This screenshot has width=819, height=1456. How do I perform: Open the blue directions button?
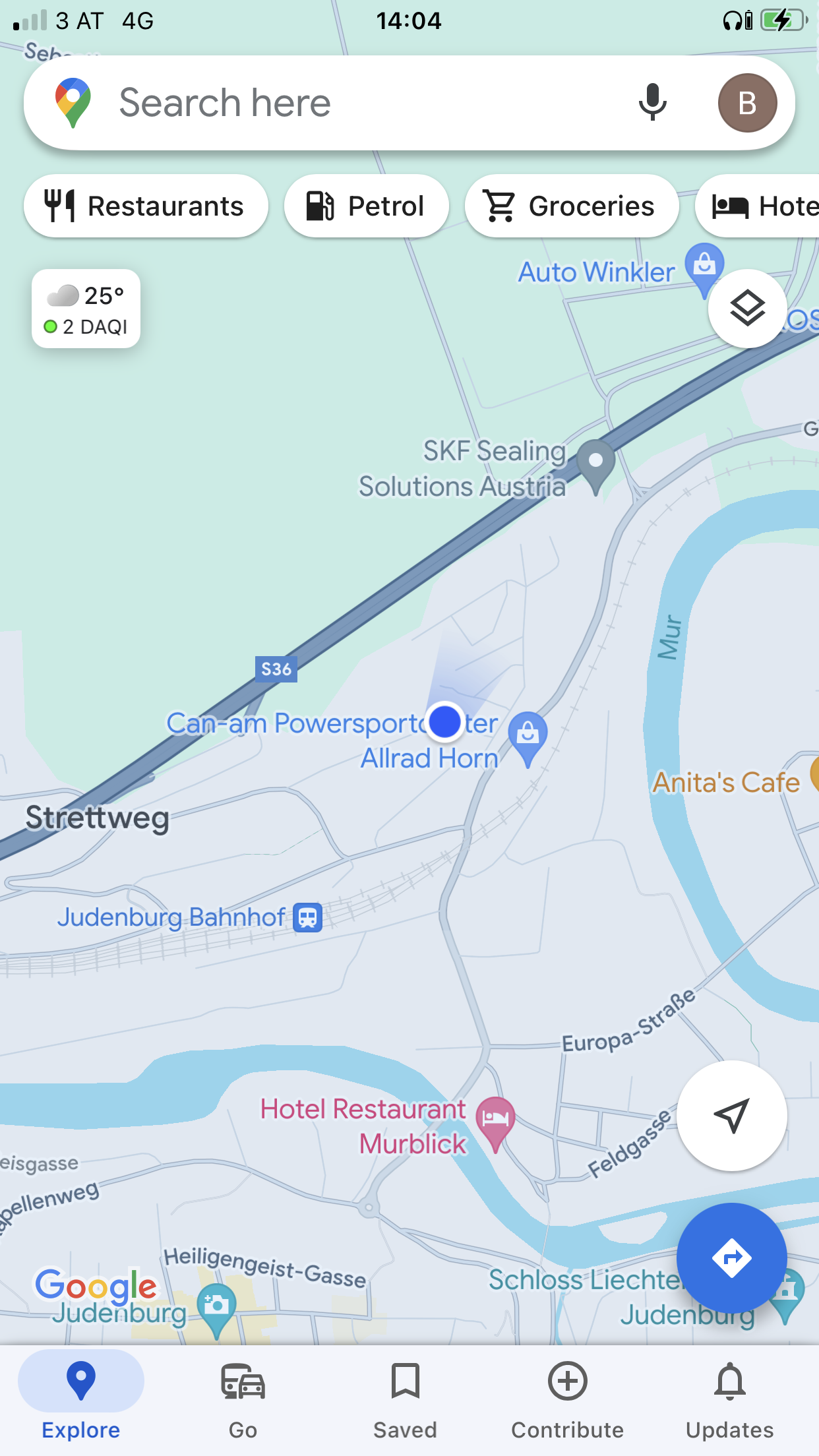click(x=731, y=1258)
